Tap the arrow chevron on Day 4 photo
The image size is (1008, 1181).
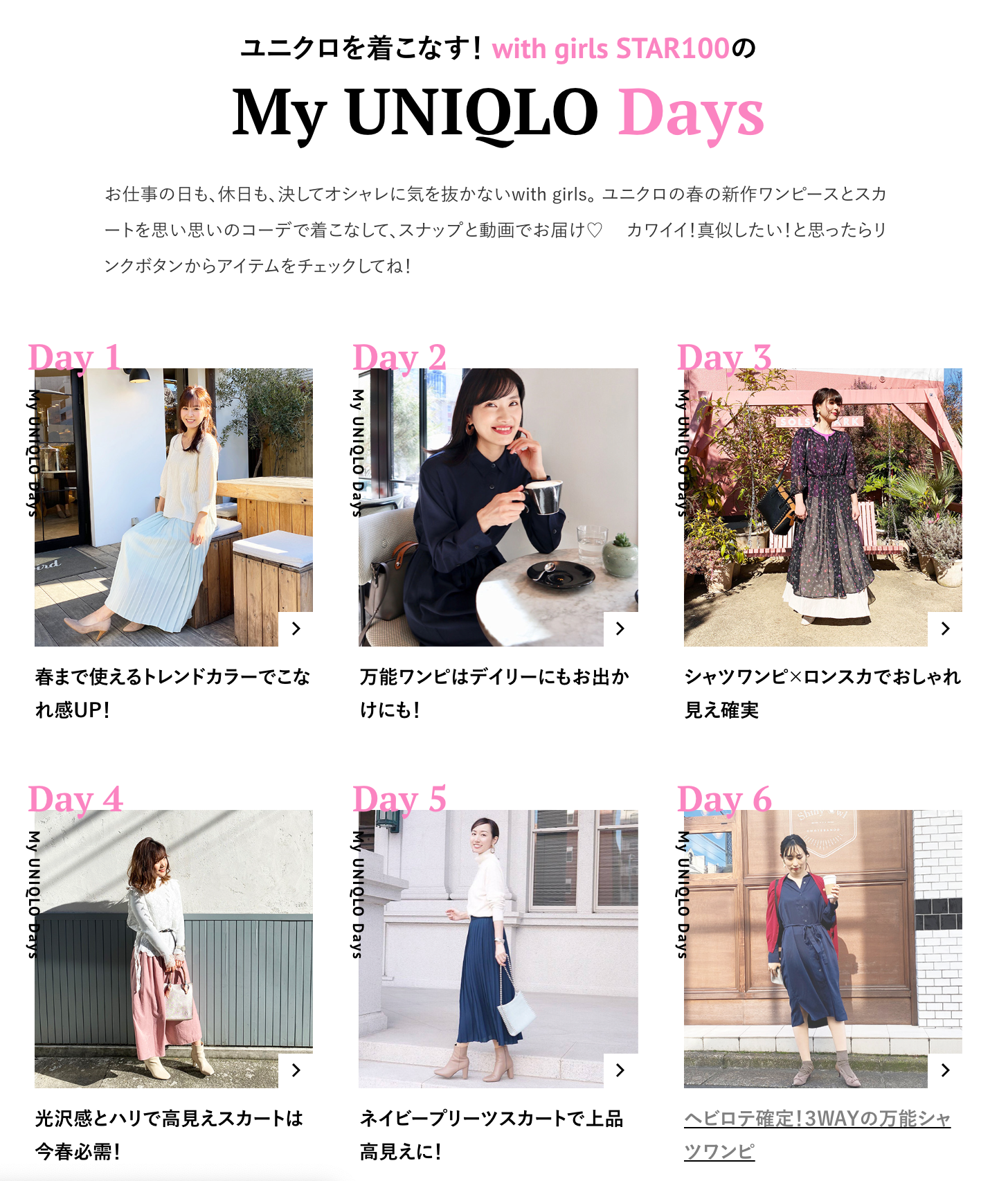pyautogui.click(x=296, y=1070)
